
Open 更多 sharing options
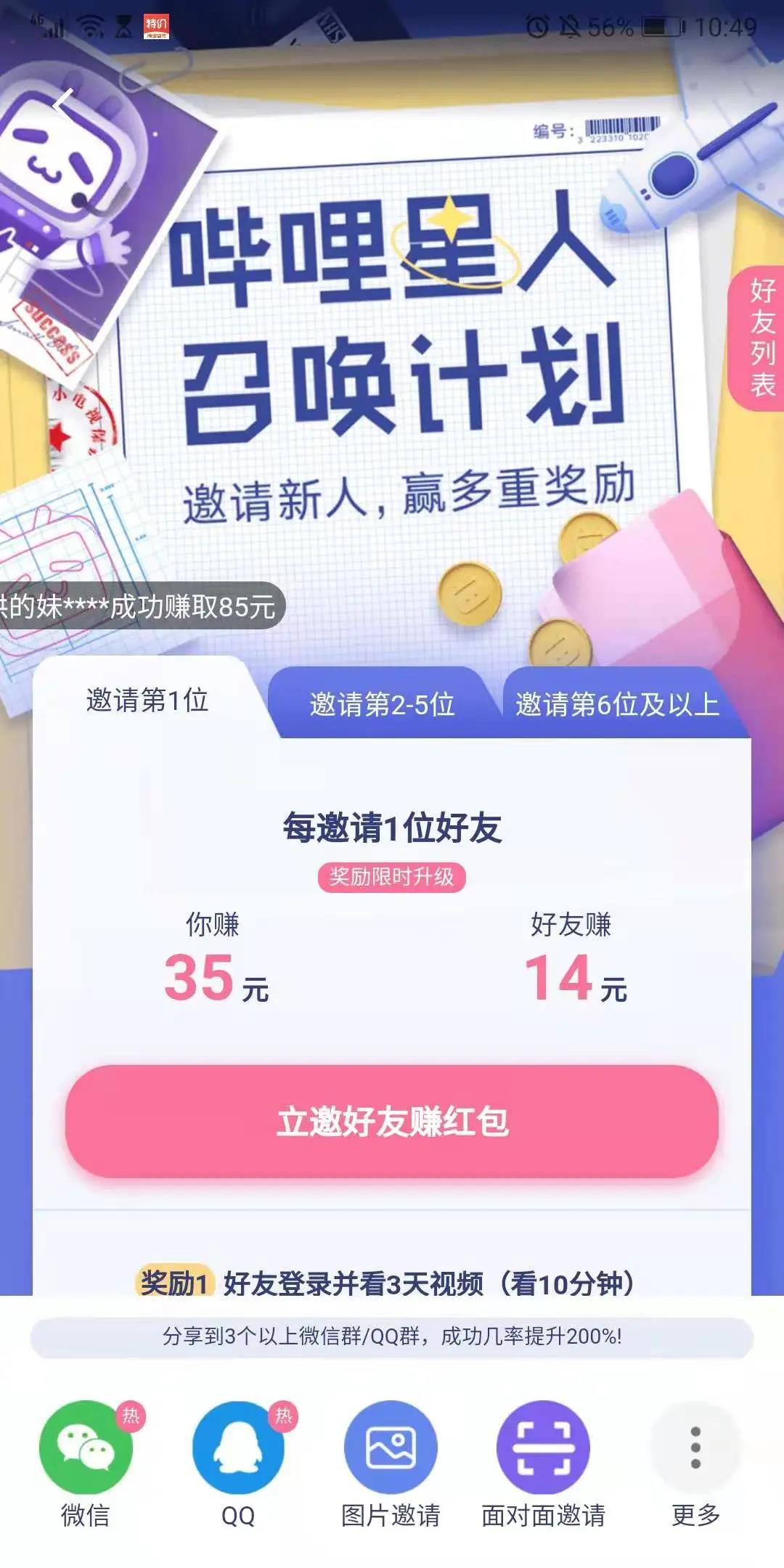coord(695,1448)
